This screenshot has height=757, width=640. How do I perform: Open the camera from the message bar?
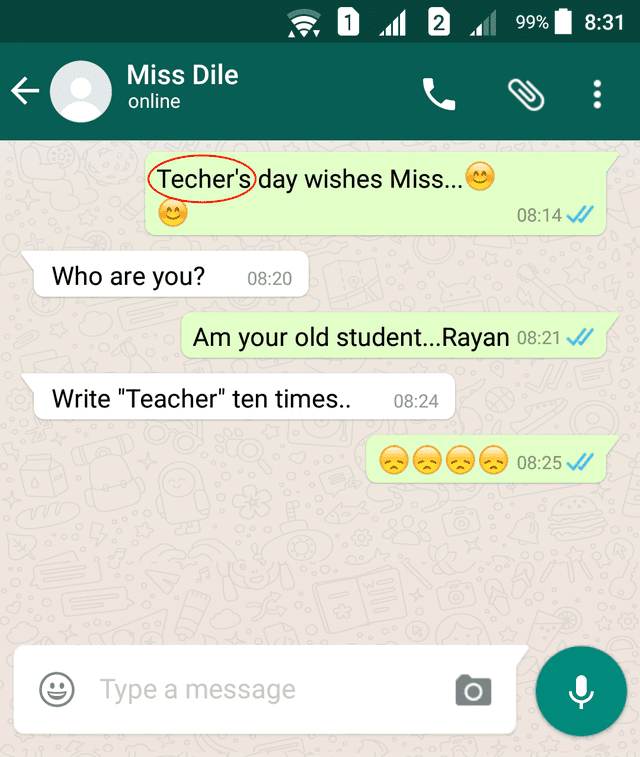coord(473,690)
